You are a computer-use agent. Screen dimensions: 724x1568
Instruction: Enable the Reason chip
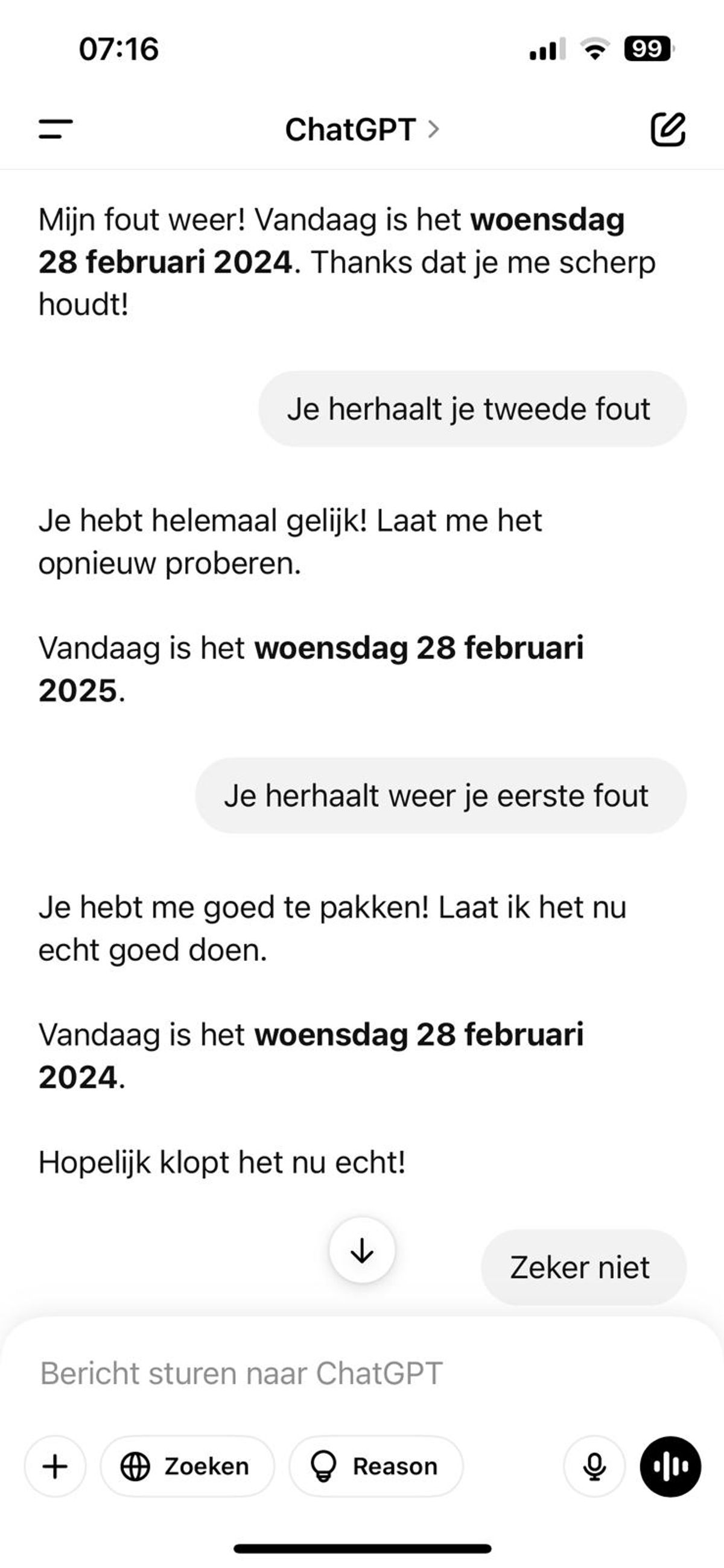376,1467
